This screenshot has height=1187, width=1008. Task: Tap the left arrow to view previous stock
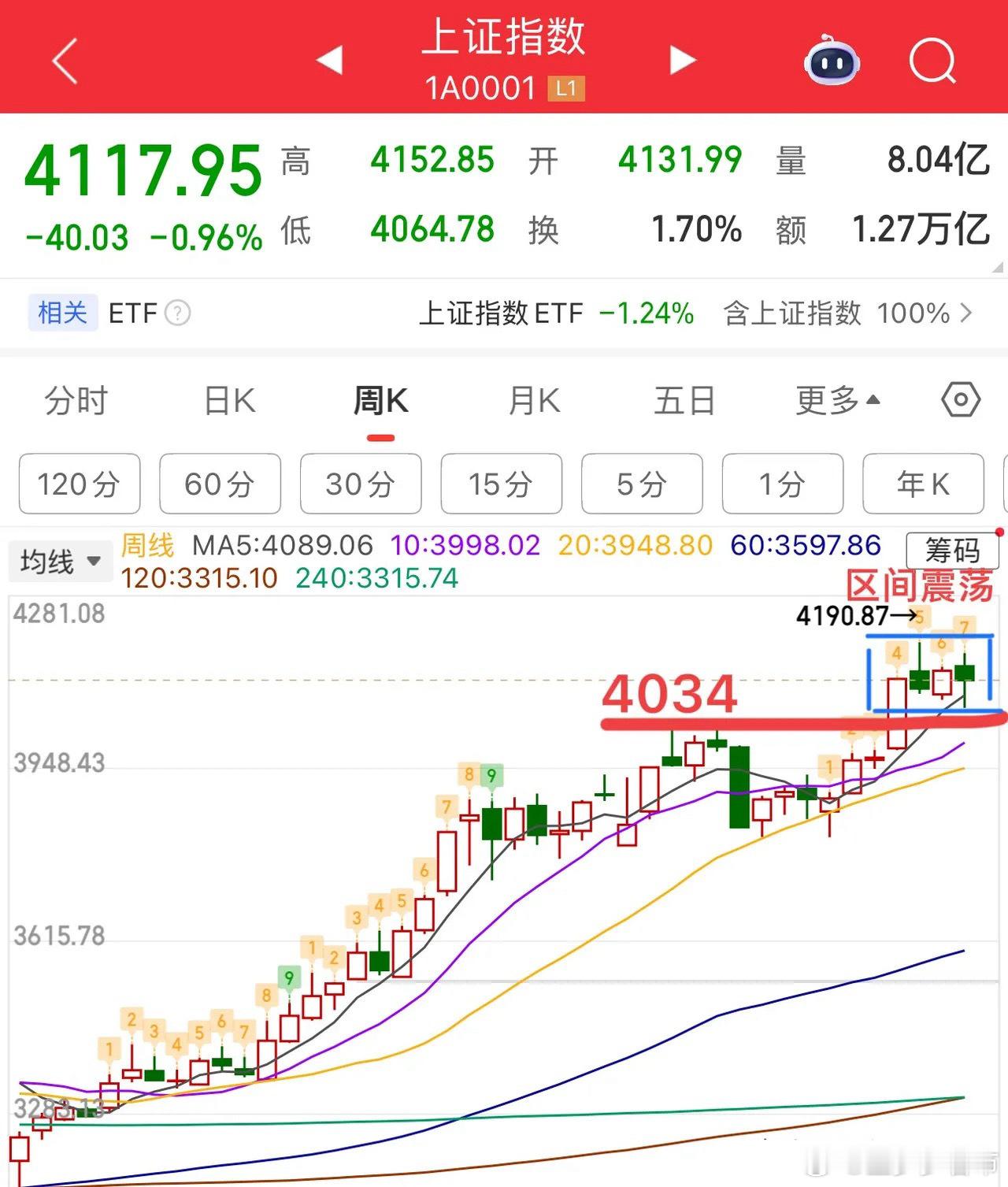tap(328, 59)
